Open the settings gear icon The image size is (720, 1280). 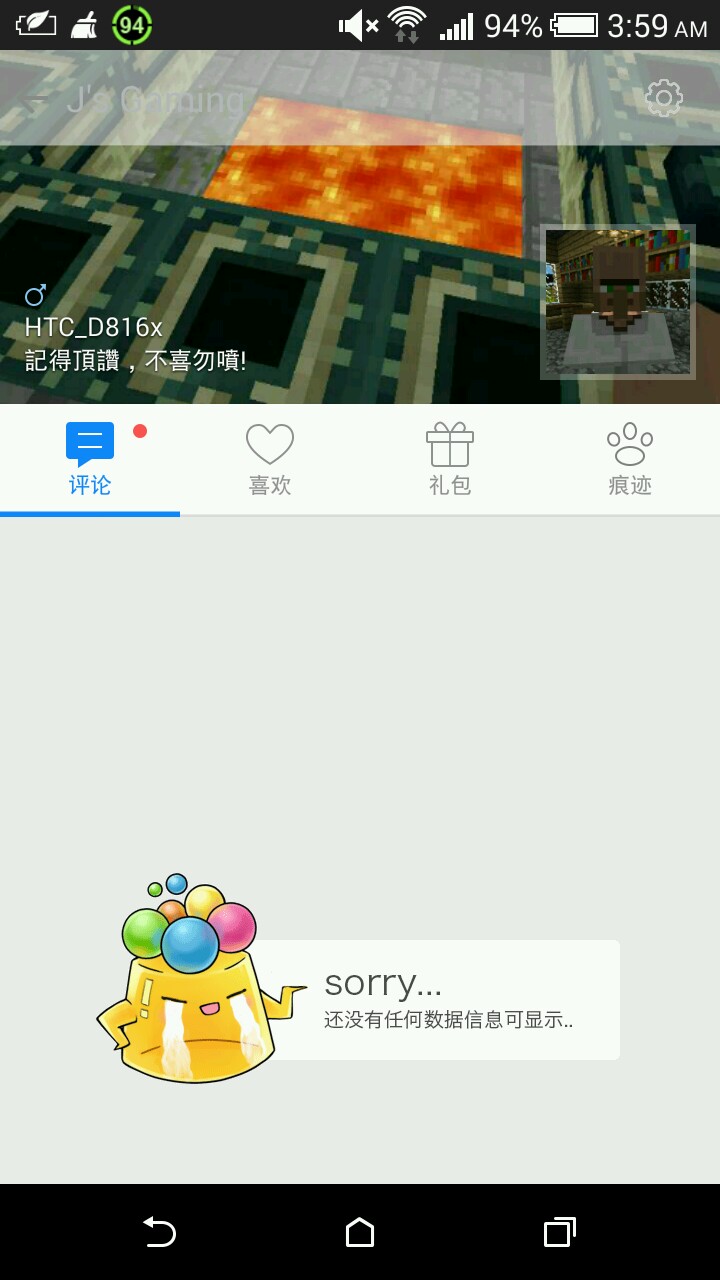[663, 98]
